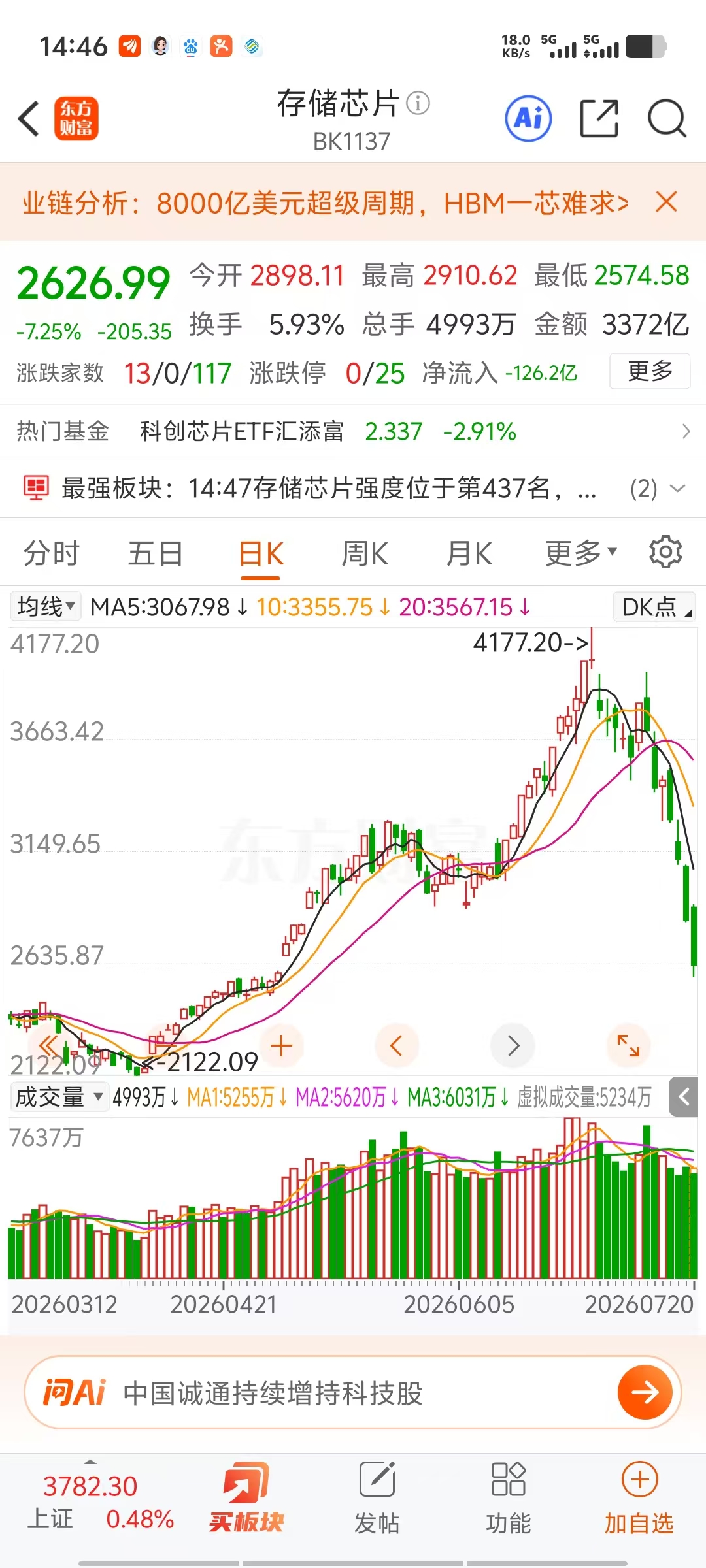Screen dimensions: 706x1568
Task: Open the 更多 chart period dropdown
Action: pos(580,553)
